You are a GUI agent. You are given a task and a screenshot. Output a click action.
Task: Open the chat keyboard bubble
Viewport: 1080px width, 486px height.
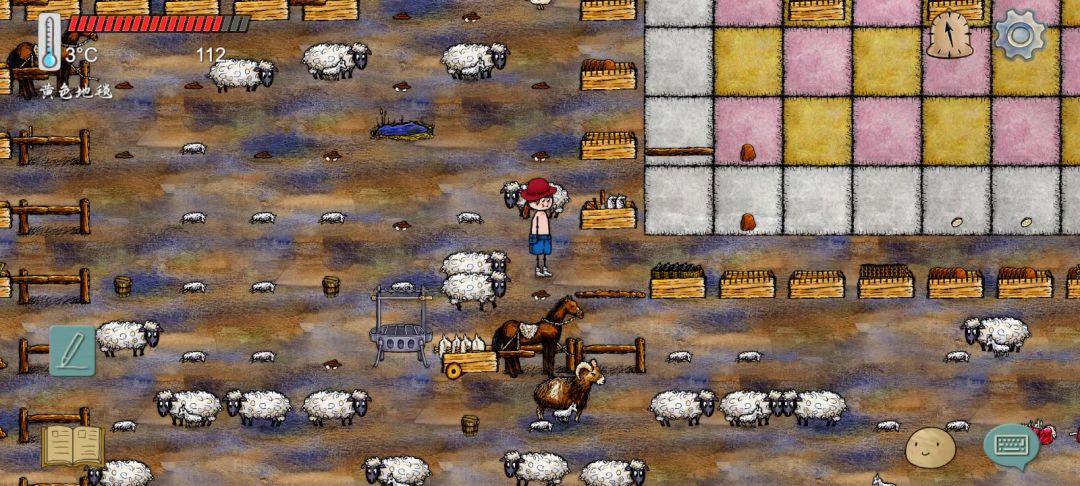1011,445
